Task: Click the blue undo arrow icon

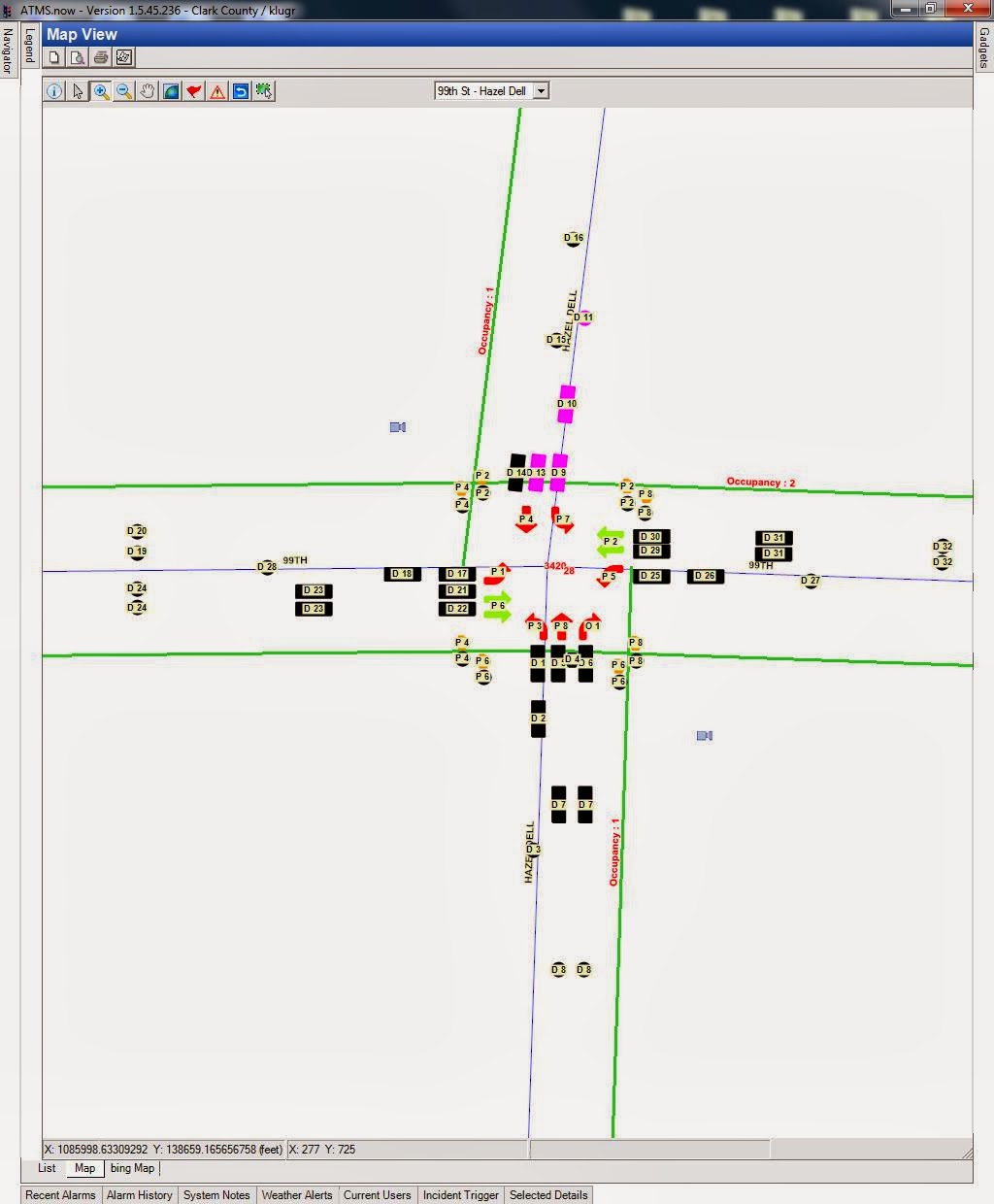Action: tap(241, 91)
